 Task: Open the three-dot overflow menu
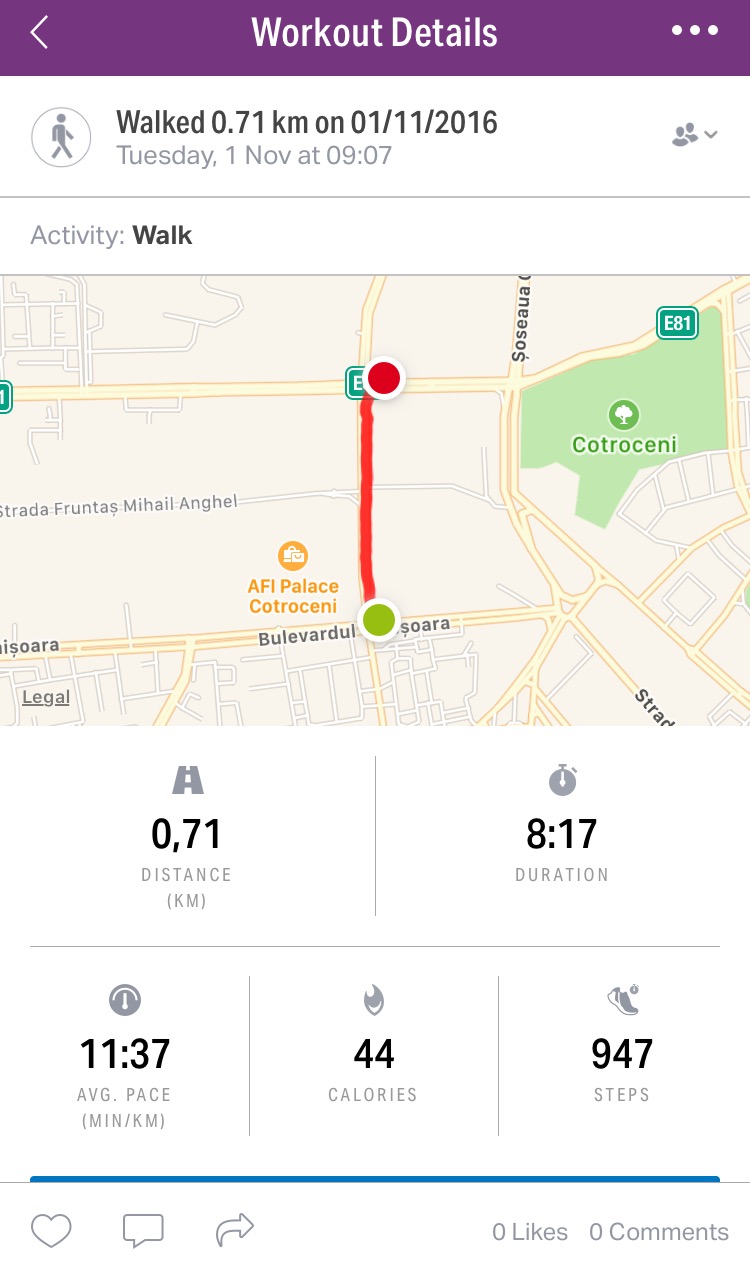pos(694,31)
